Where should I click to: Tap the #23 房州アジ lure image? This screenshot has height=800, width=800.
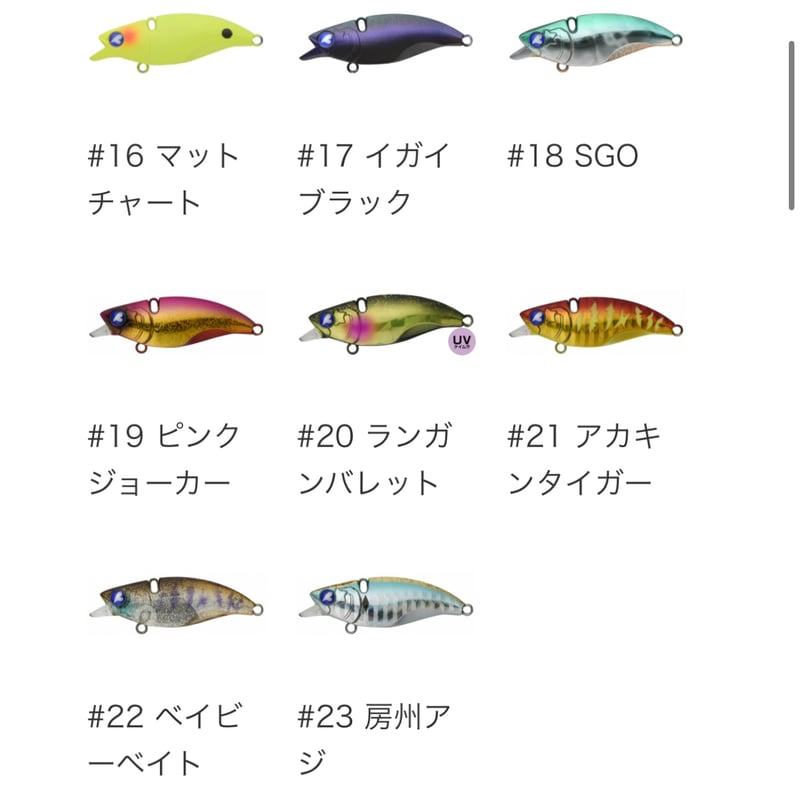coord(386,603)
